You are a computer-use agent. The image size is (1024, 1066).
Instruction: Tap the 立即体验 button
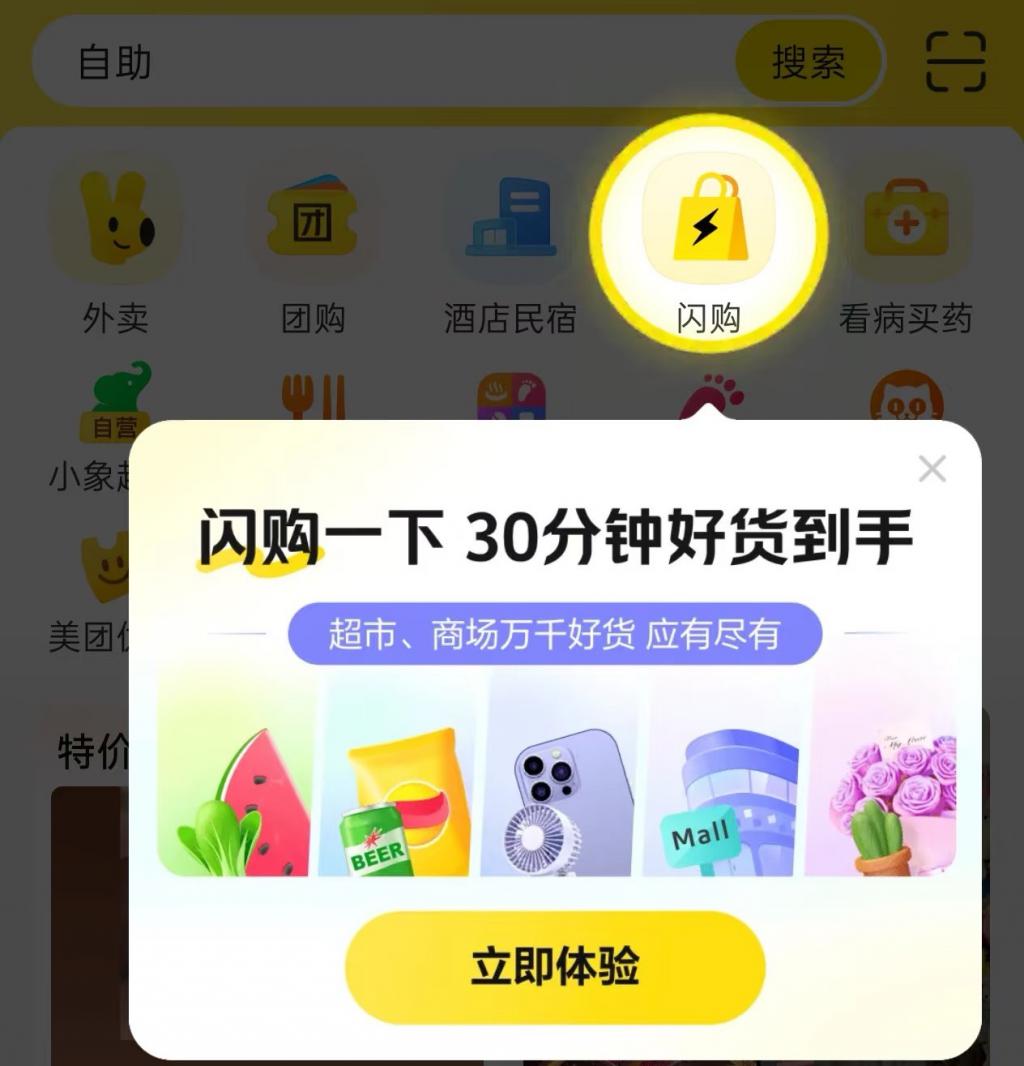pyautogui.click(x=555, y=967)
